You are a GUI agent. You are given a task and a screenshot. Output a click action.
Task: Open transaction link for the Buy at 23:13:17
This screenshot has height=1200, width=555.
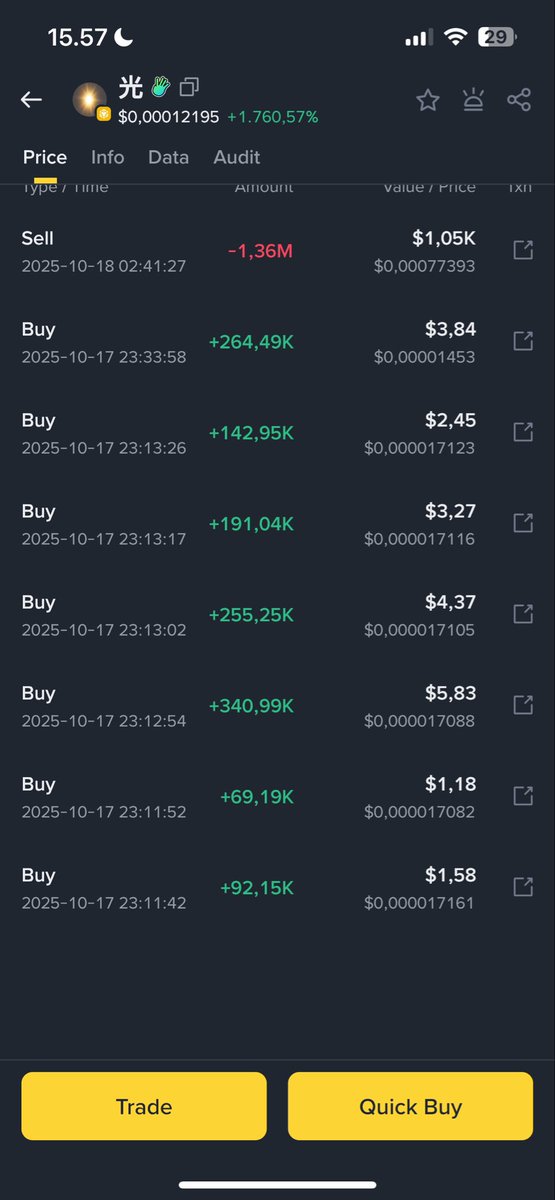[522, 523]
